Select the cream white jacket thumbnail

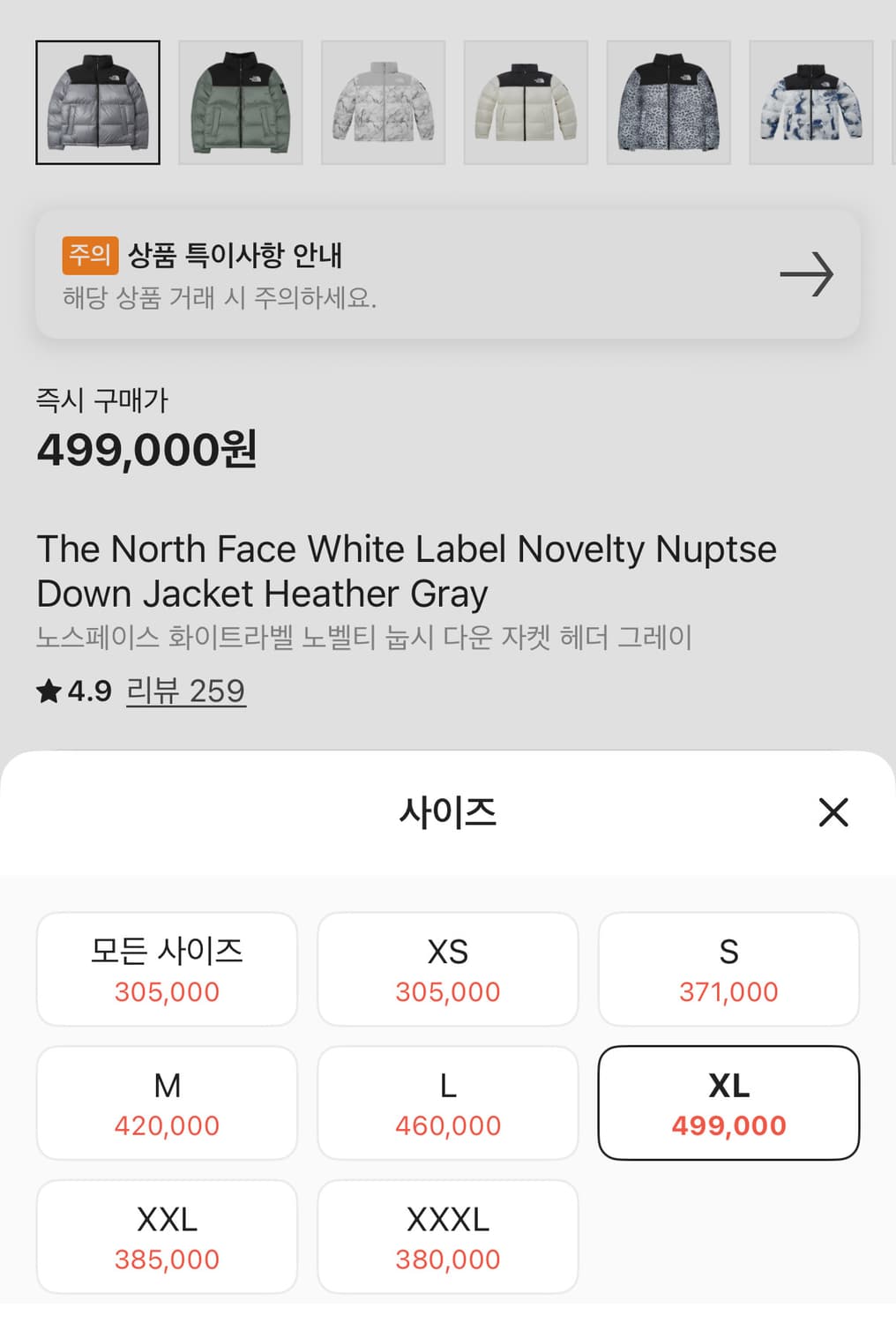(x=526, y=101)
